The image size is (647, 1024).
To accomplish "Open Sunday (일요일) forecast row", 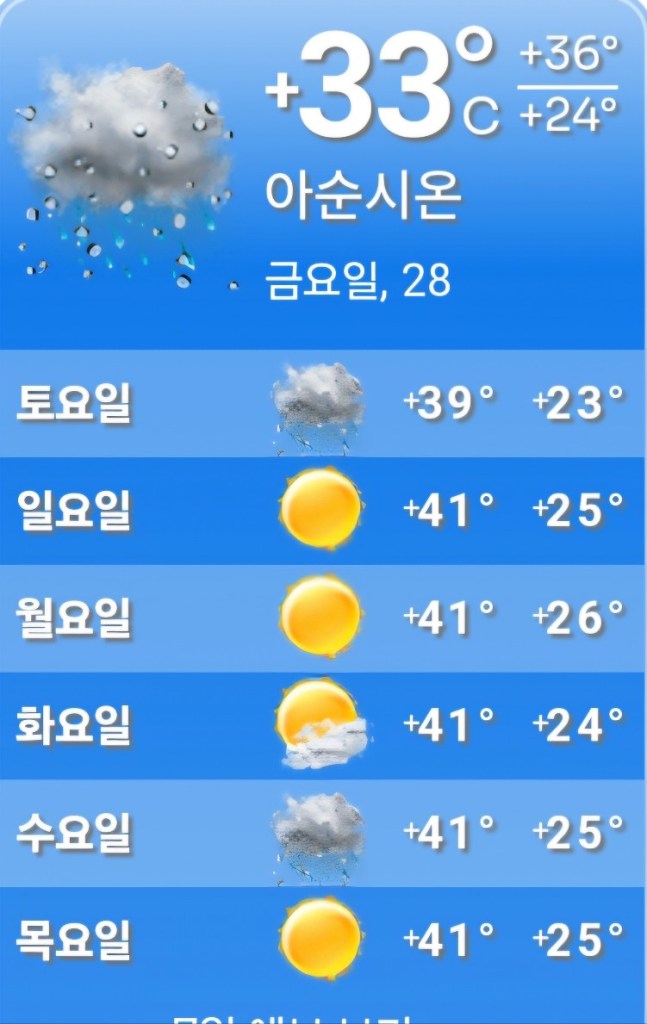I will (x=323, y=510).
